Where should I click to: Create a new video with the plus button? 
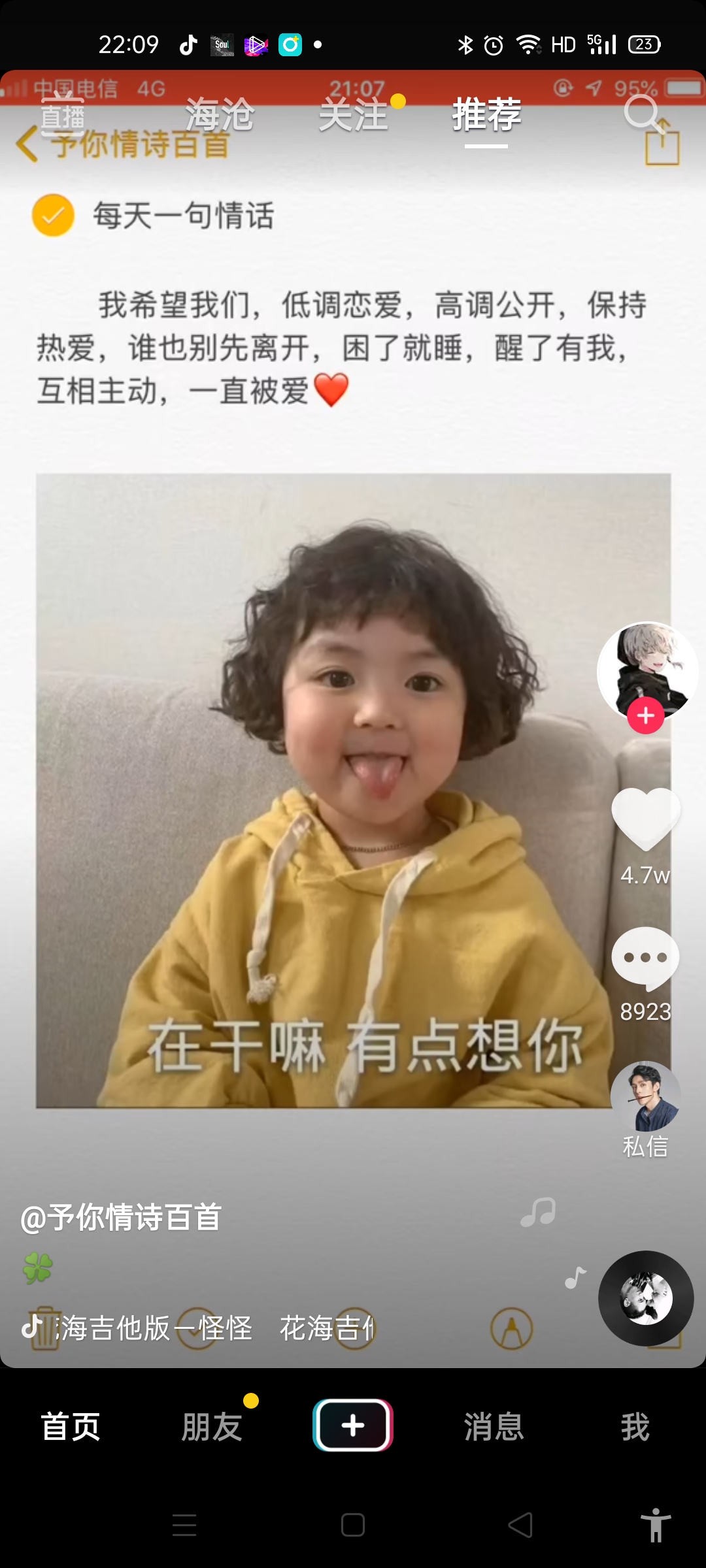point(353,1425)
